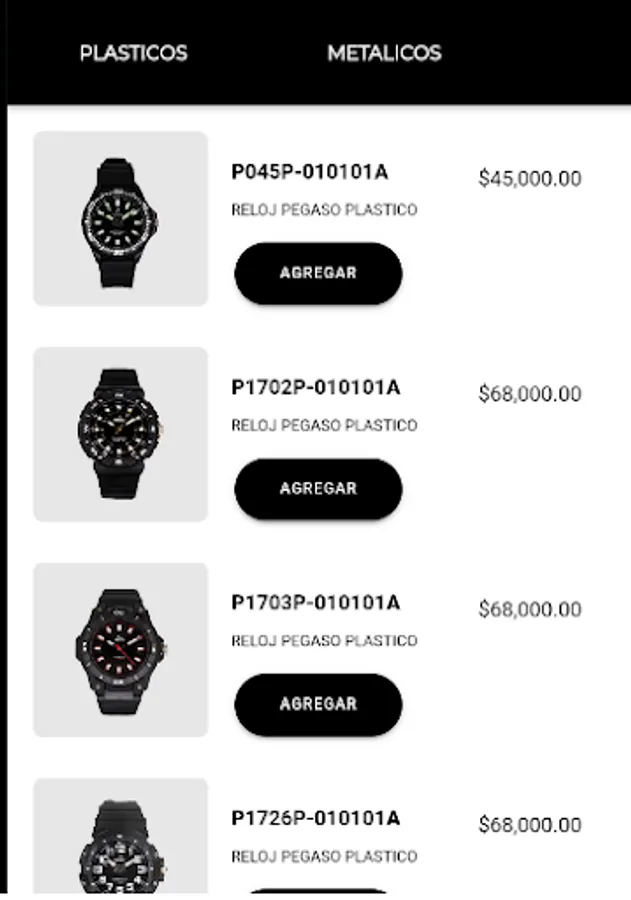Tap AGREGAR for P1702P-010101A
Viewport: 631px width, 900px height.
coord(318,489)
